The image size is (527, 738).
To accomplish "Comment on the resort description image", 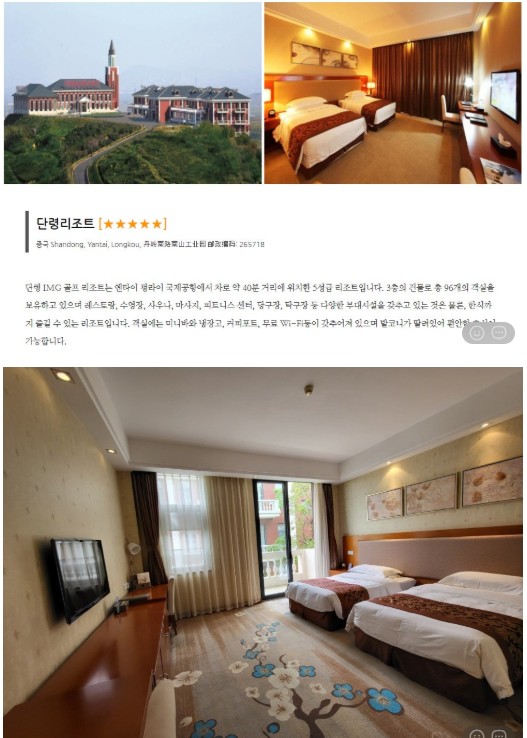I will pyautogui.click(x=499, y=333).
